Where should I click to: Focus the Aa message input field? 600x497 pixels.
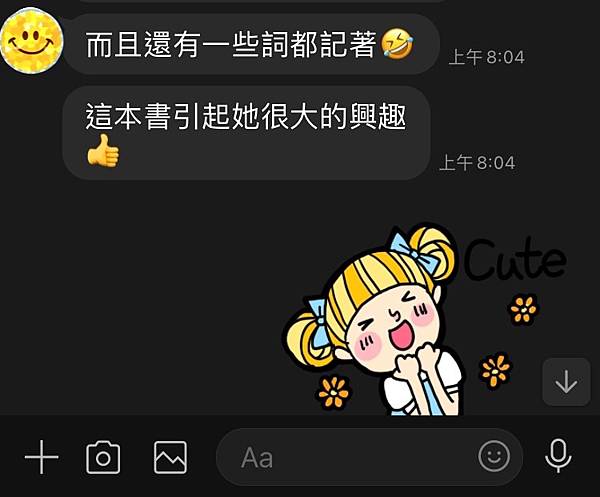[x=350, y=458]
